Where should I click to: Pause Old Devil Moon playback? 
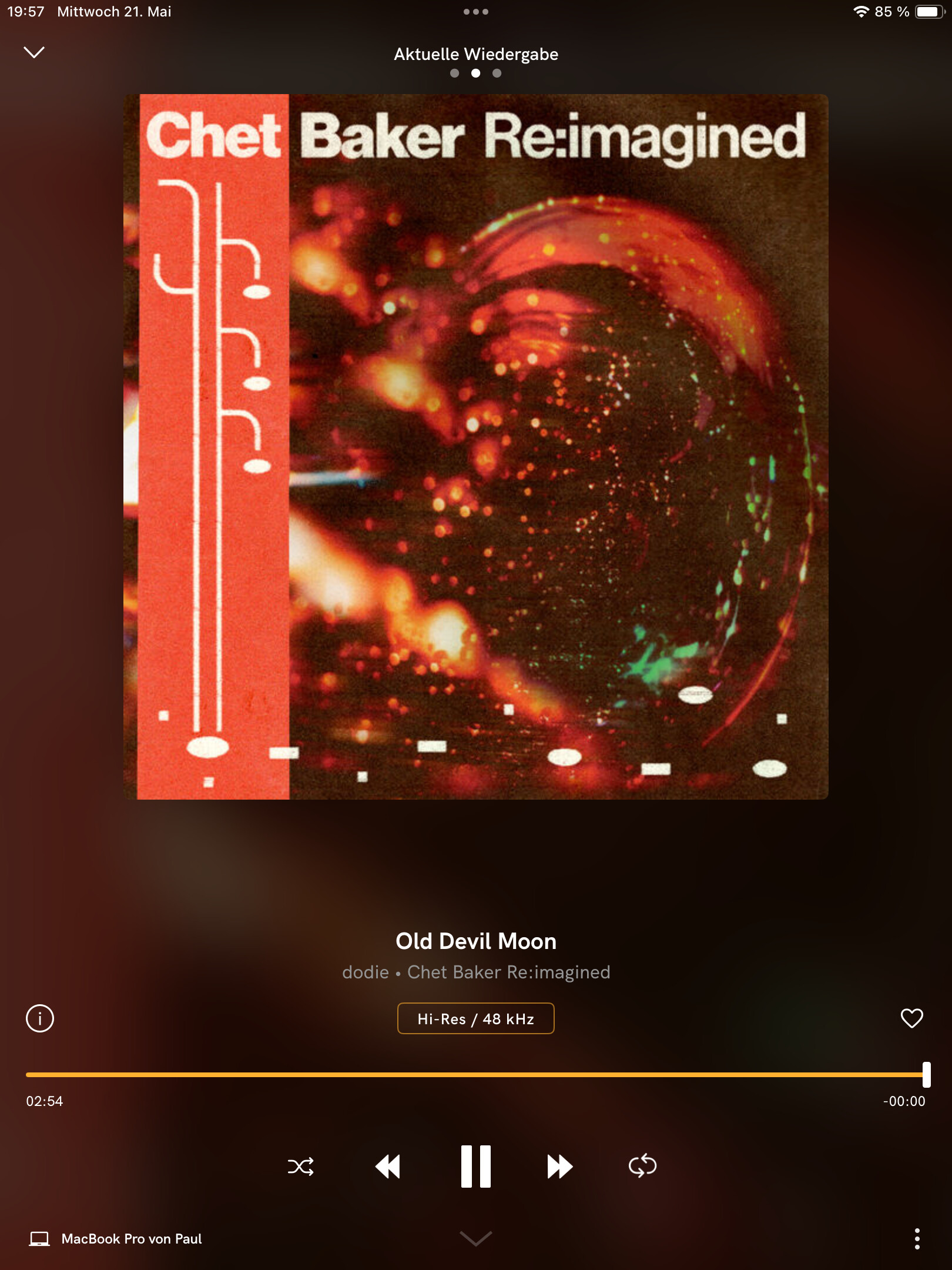(x=475, y=1167)
